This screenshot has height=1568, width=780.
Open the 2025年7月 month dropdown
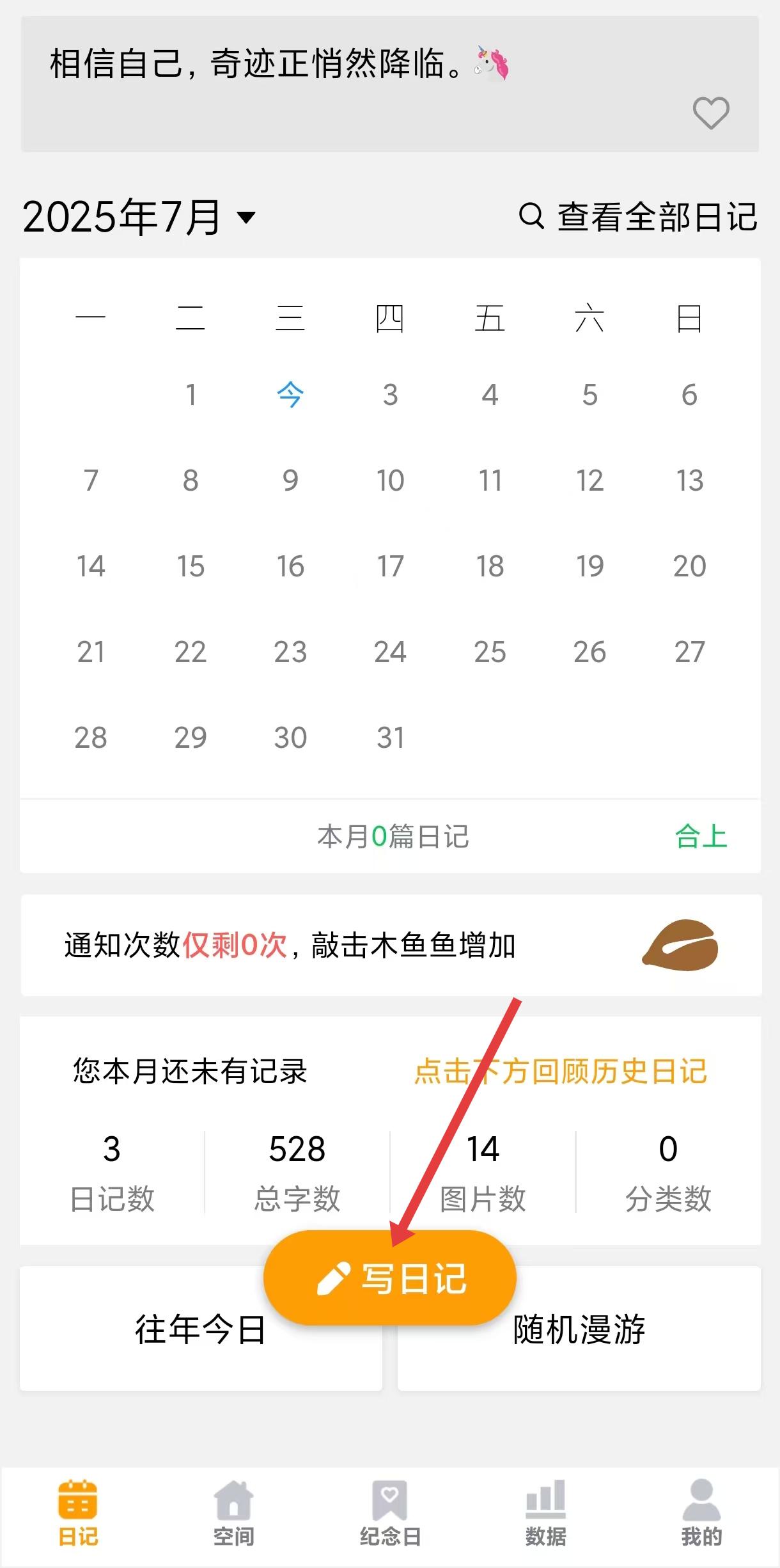(139, 217)
